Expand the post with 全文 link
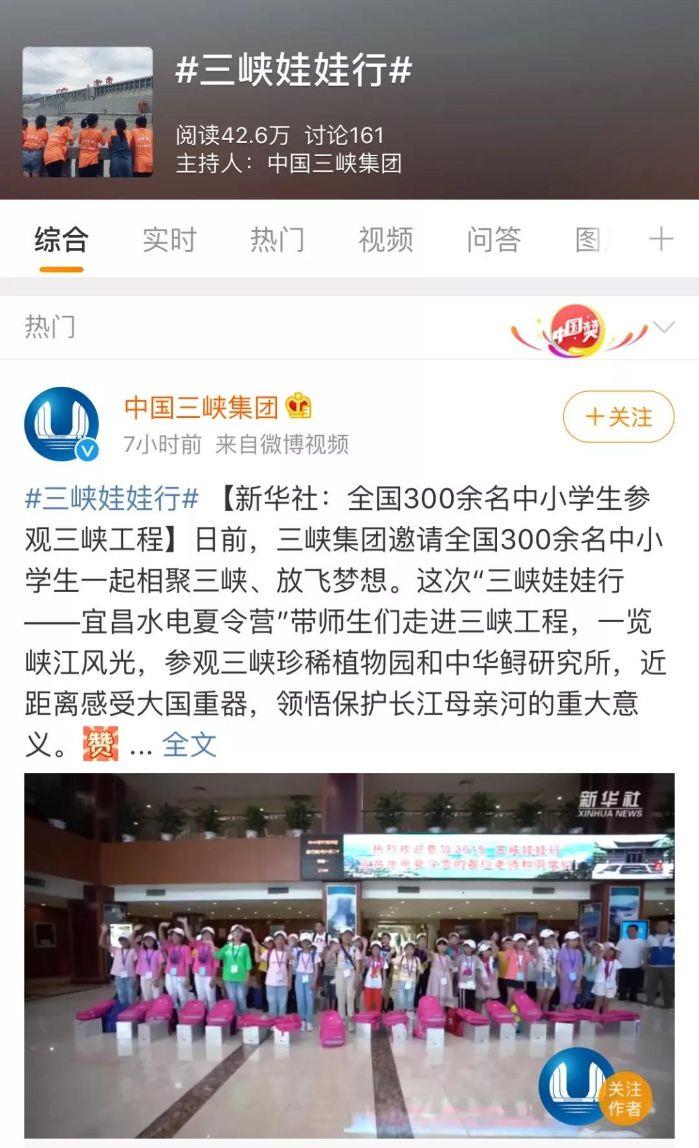The image size is (699, 1148). coord(189,744)
